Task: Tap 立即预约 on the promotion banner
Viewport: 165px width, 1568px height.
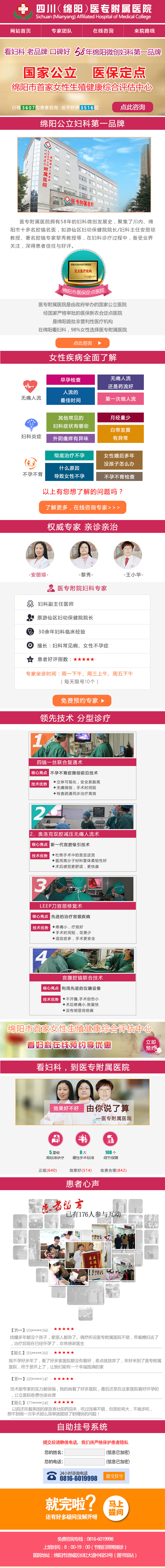Action: (x=151, y=1045)
